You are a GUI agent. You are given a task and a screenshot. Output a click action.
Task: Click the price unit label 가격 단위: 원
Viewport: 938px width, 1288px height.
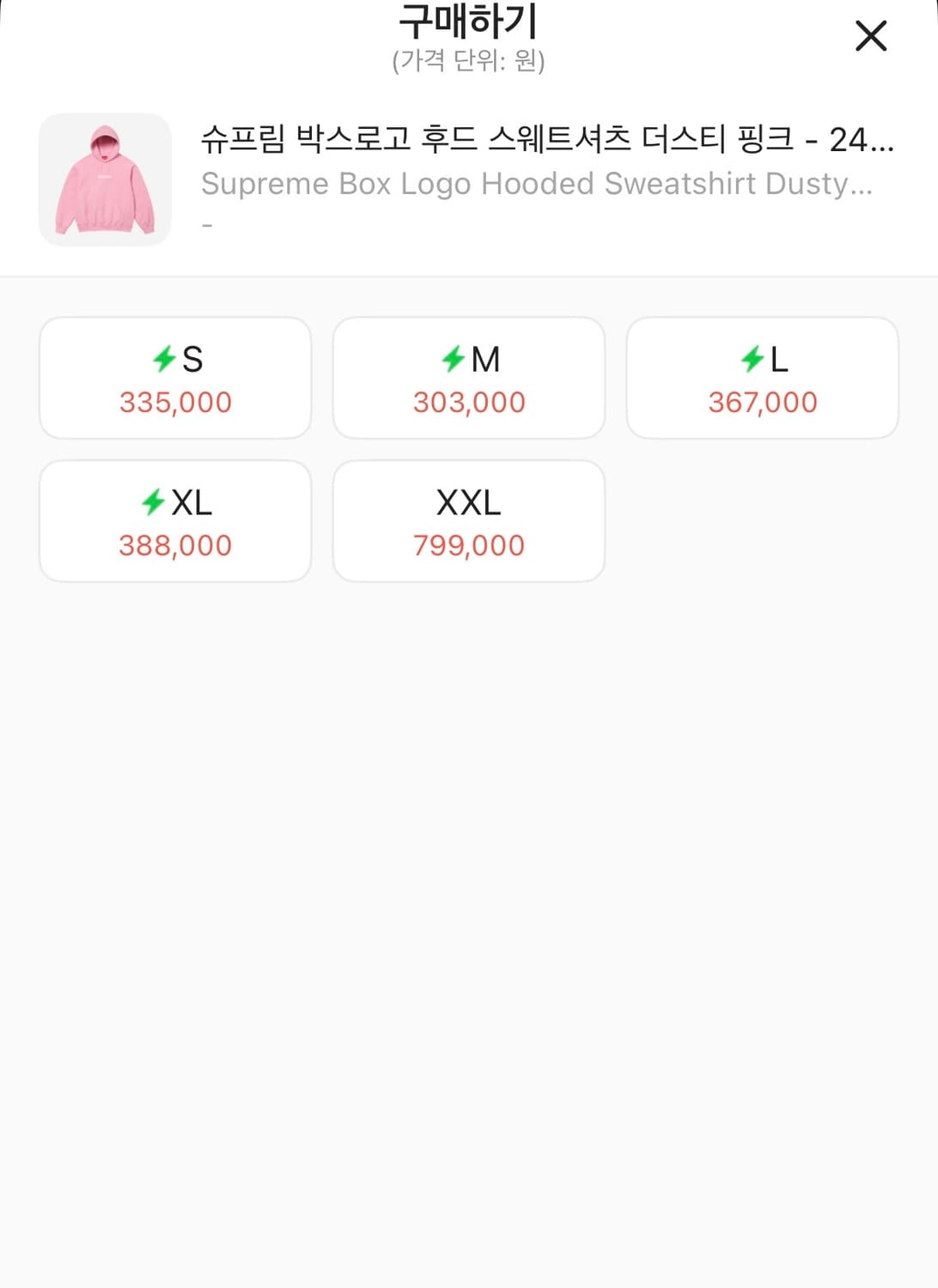(469, 60)
